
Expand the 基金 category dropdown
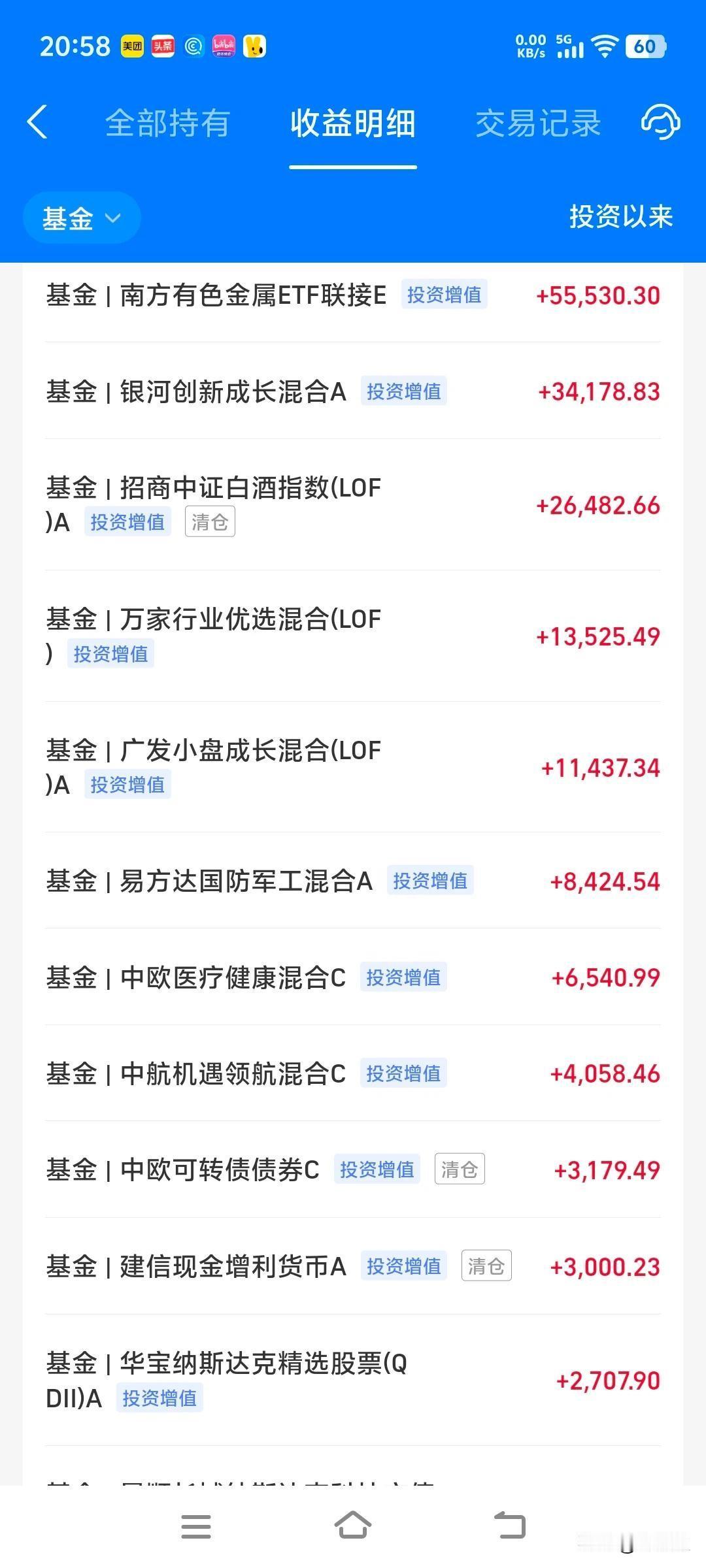(82, 218)
